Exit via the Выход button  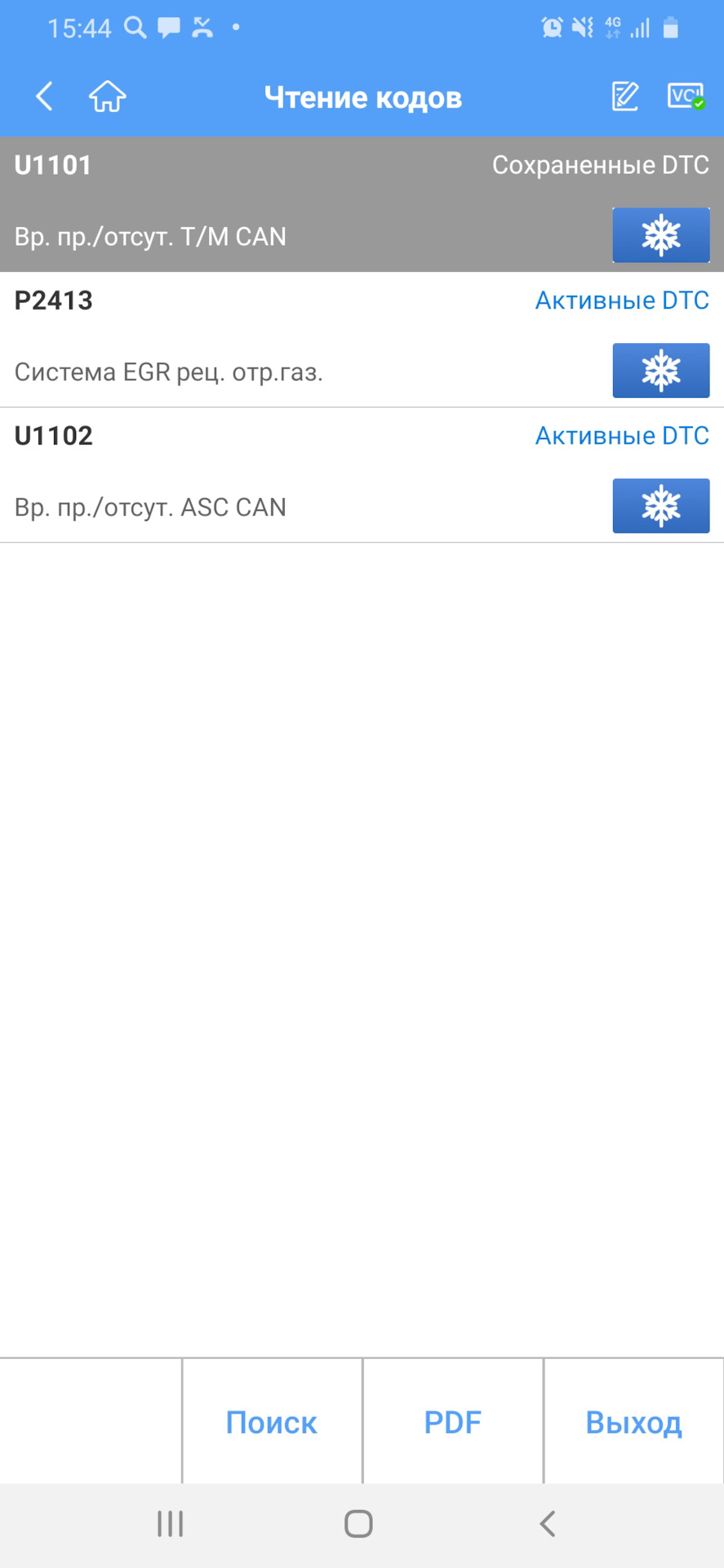pos(633,1423)
